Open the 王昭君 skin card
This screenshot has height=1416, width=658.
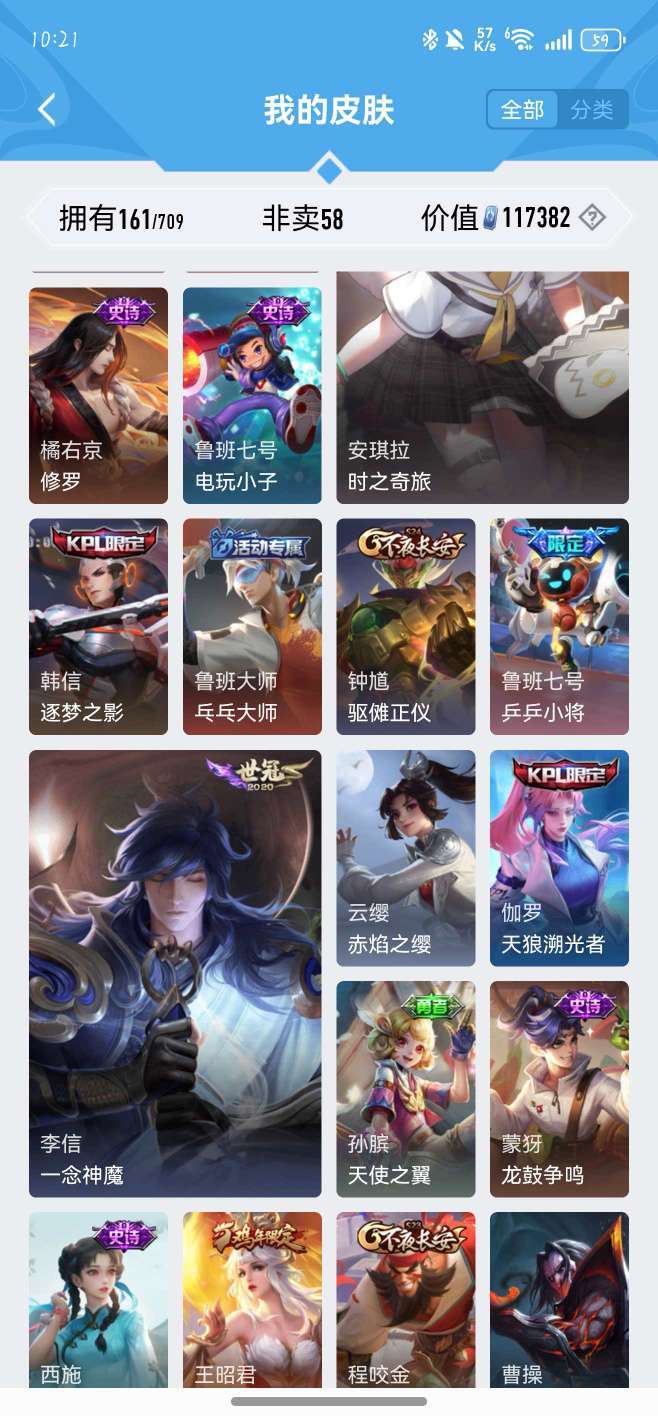click(x=252, y=1300)
